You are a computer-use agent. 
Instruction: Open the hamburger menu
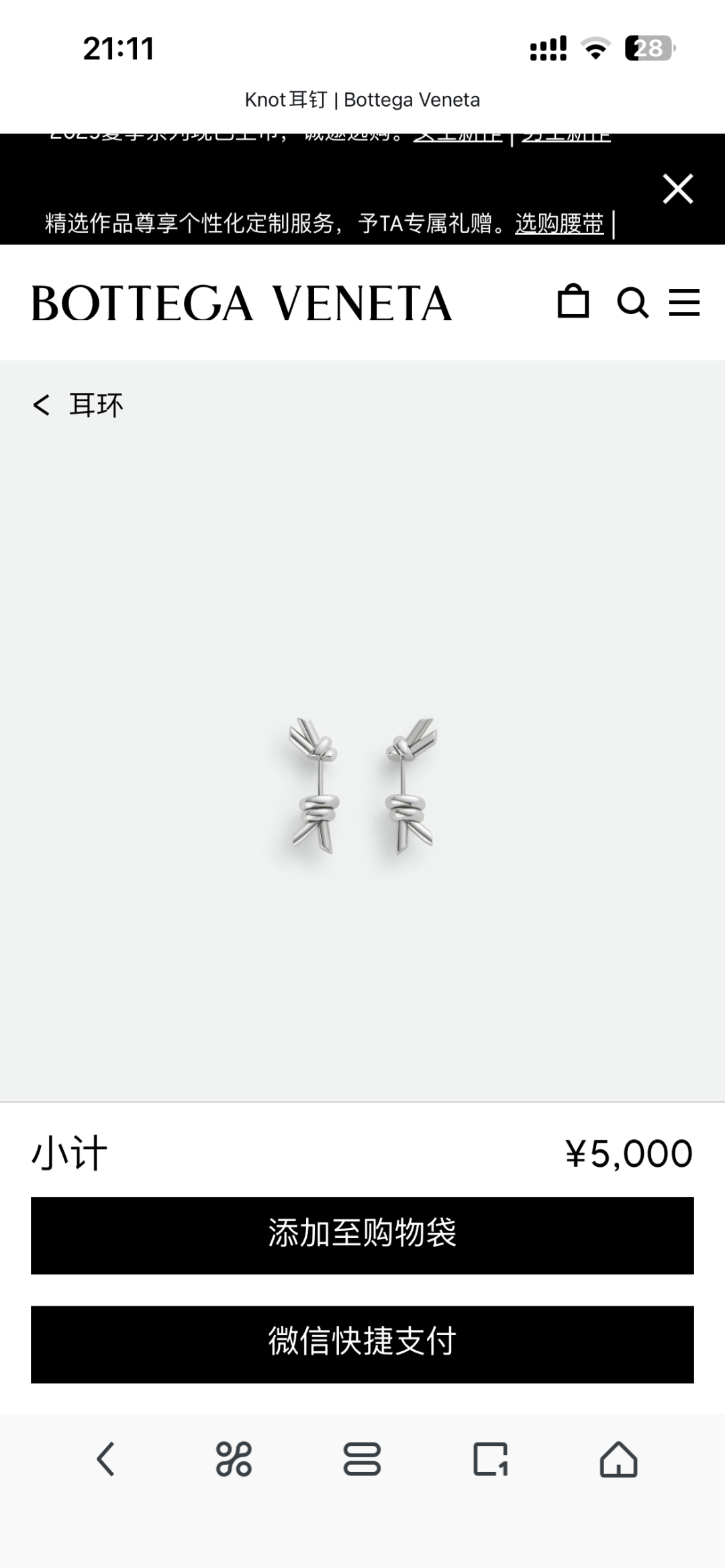point(684,303)
